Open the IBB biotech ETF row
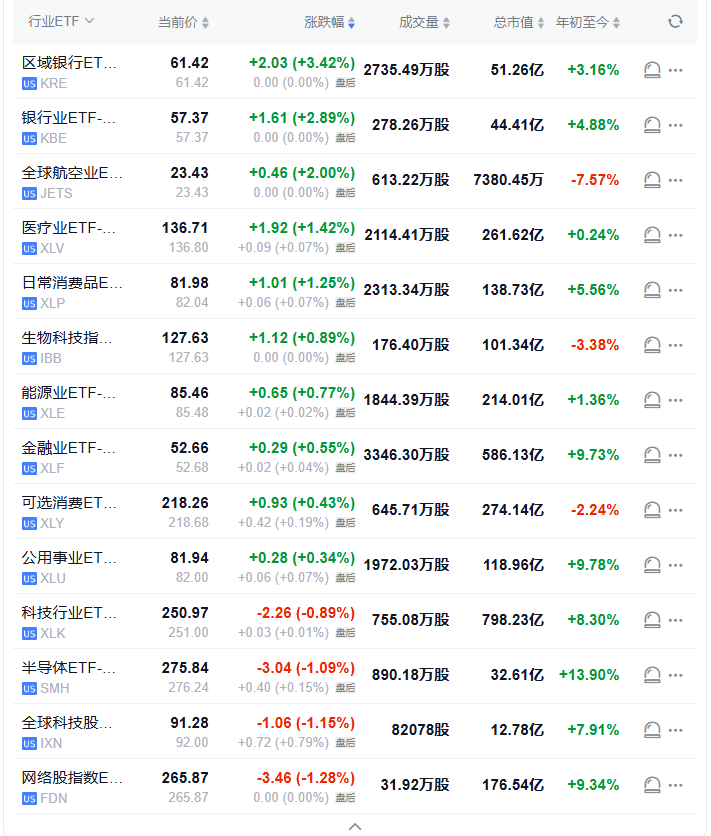Screen dimensions: 711x836 click(68, 338)
